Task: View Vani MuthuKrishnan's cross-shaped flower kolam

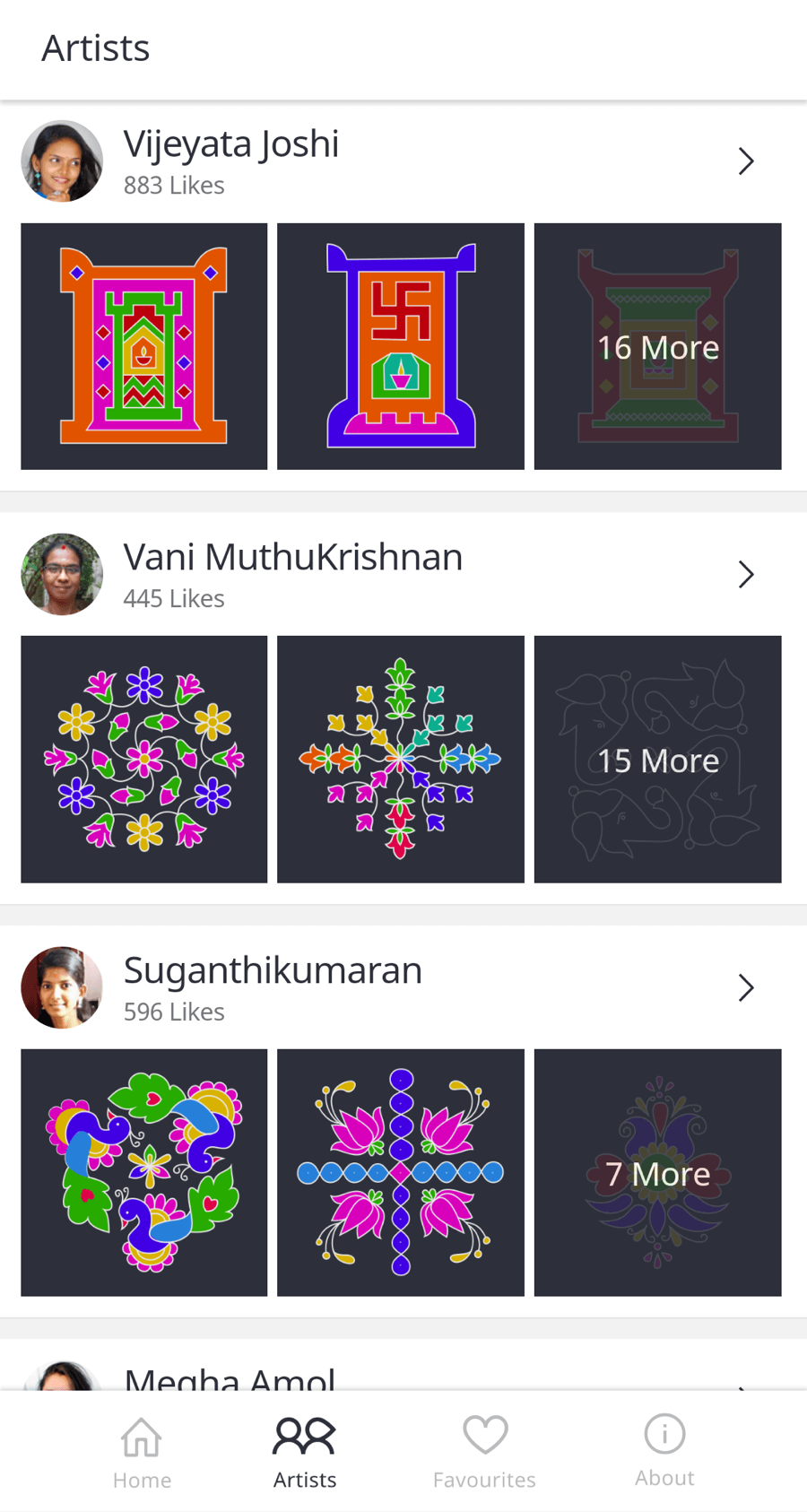Action: [401, 760]
